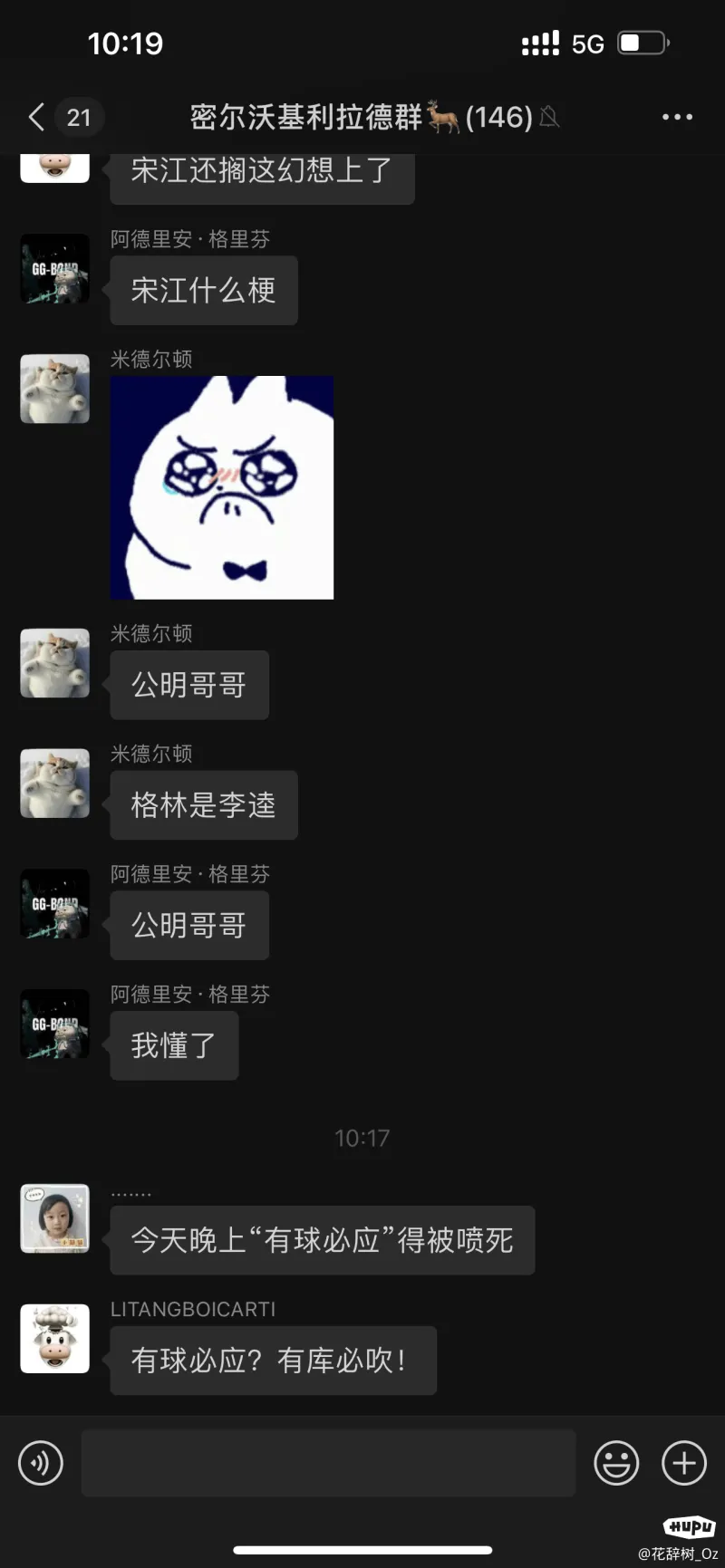
Task: Go back to the chat list
Action: pyautogui.click(x=38, y=117)
